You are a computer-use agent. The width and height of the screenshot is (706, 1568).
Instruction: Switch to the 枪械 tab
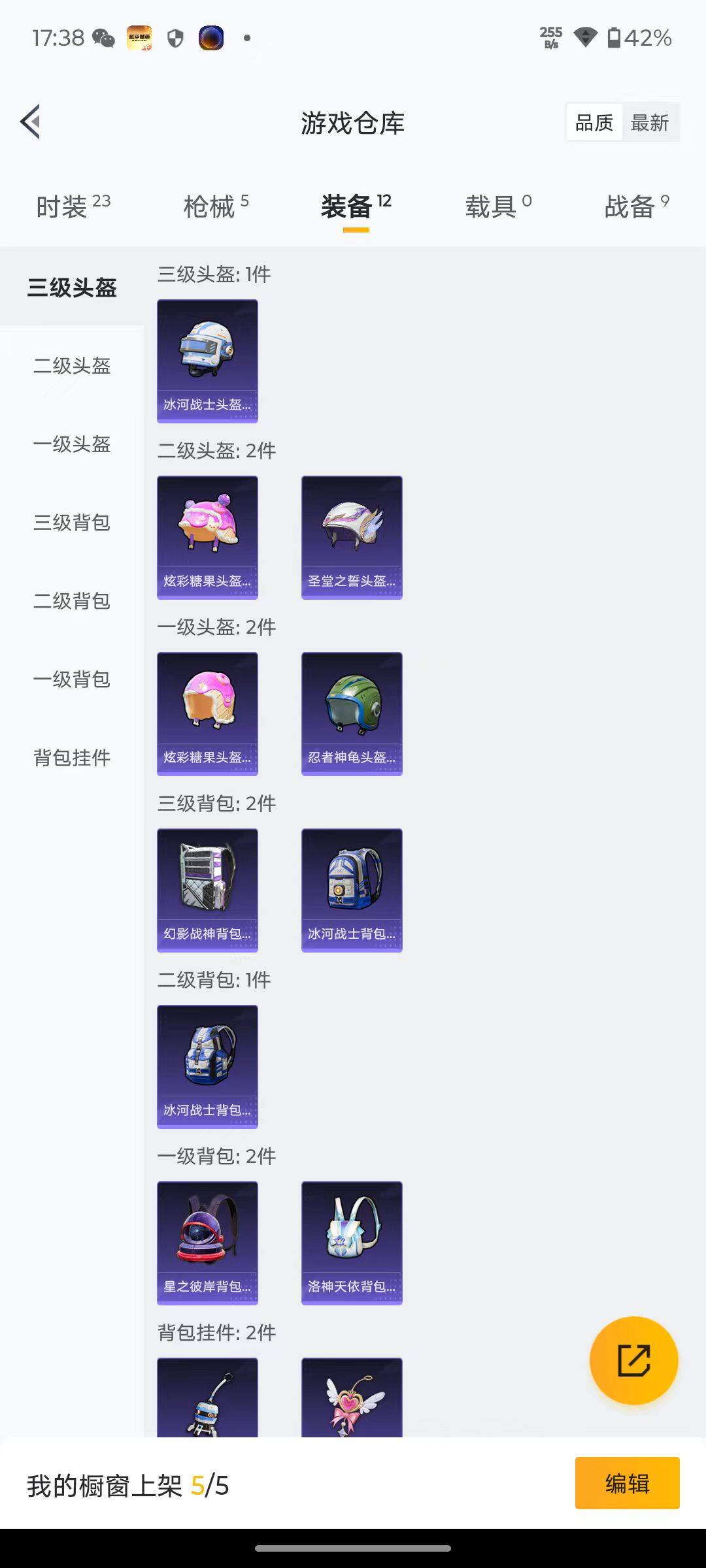(x=216, y=207)
